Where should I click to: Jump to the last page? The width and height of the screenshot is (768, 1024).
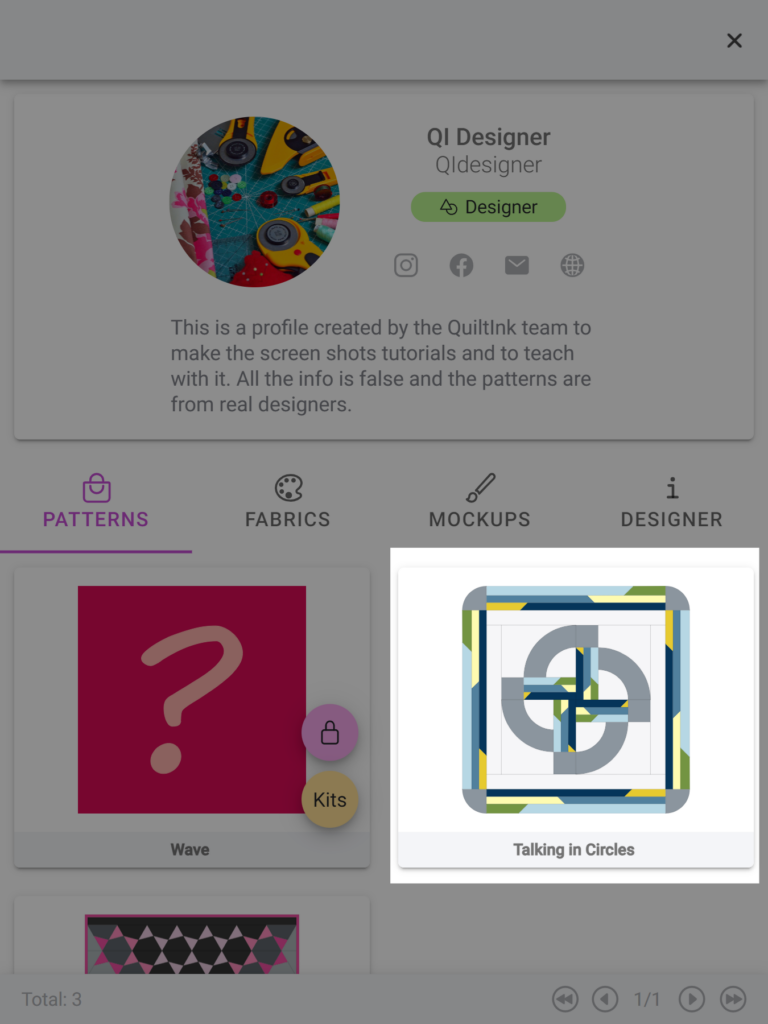(x=733, y=999)
